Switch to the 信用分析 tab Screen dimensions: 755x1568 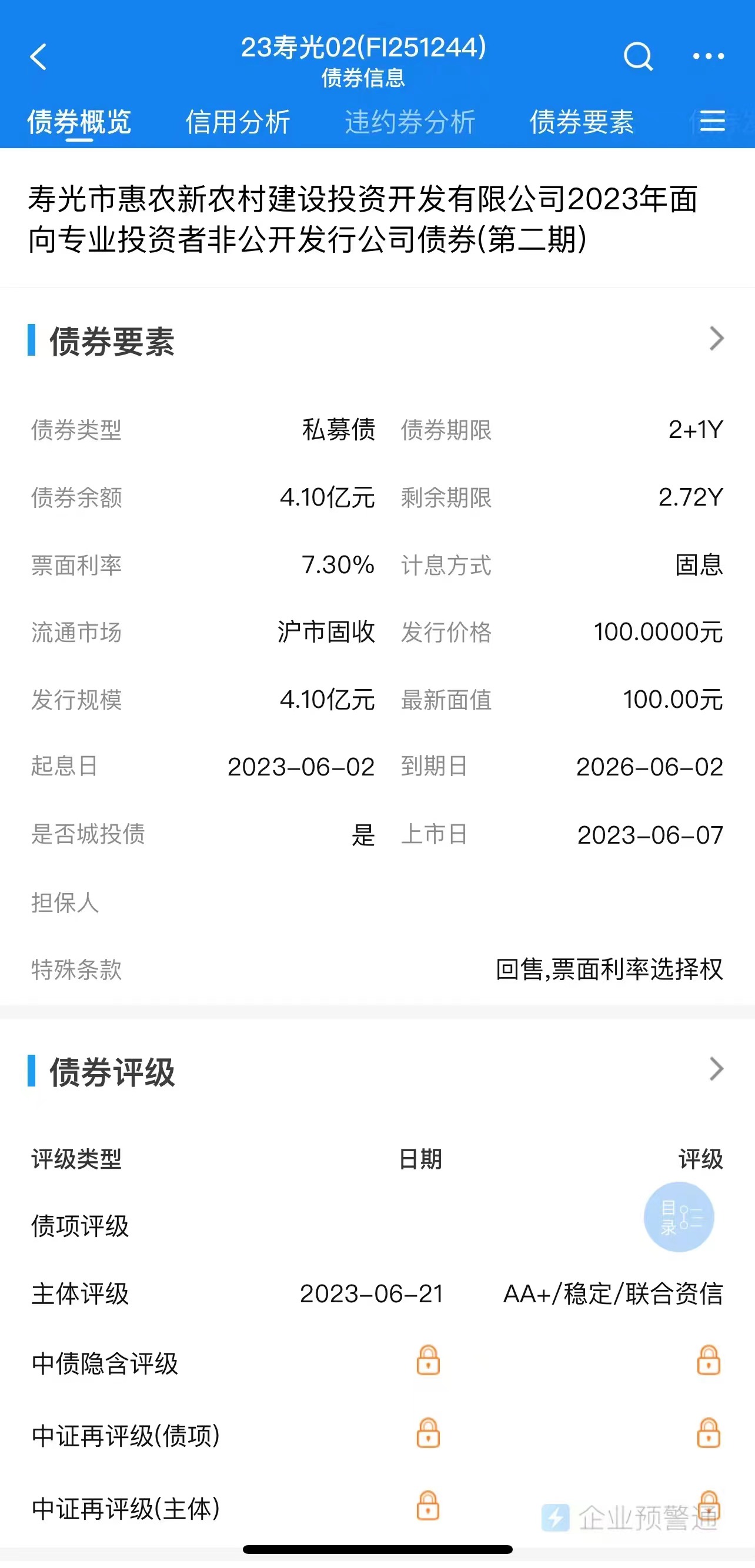[x=238, y=122]
